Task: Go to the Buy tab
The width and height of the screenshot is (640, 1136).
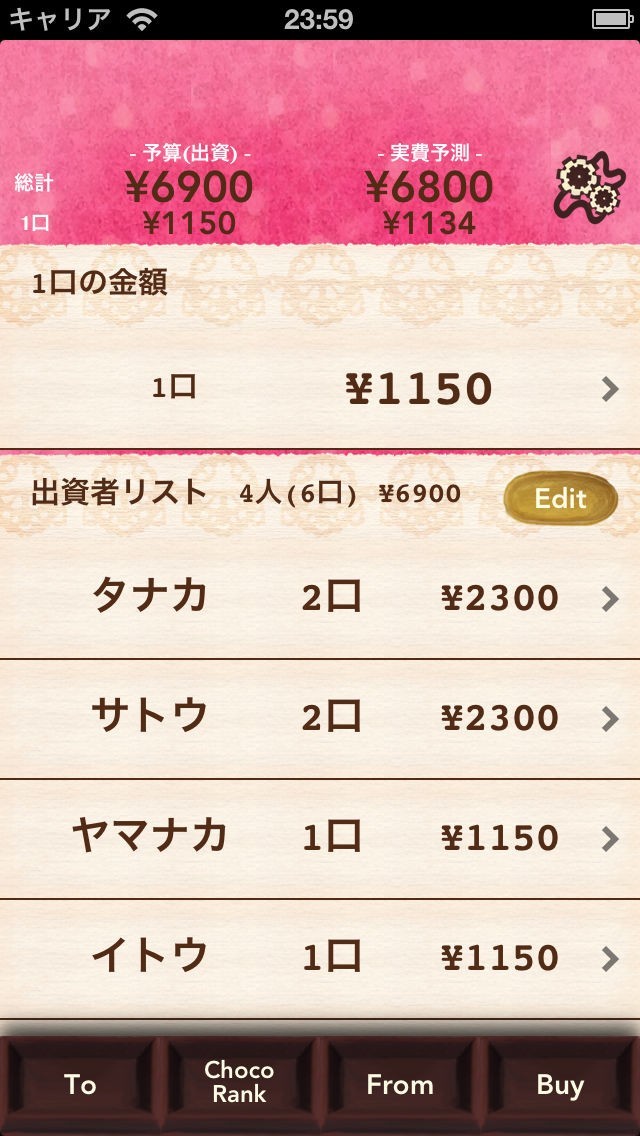Action: pos(560,1085)
